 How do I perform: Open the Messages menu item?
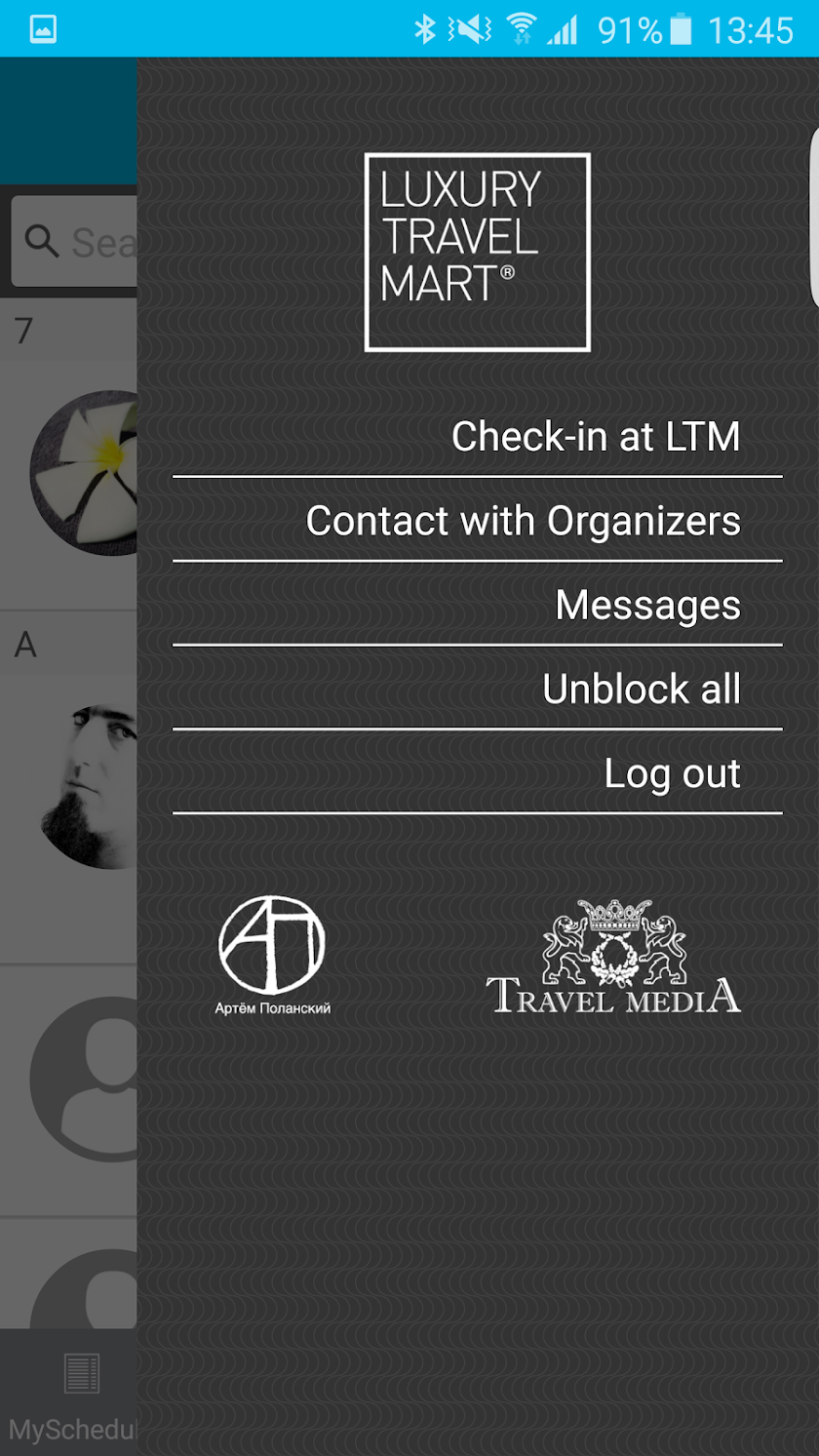coord(647,605)
